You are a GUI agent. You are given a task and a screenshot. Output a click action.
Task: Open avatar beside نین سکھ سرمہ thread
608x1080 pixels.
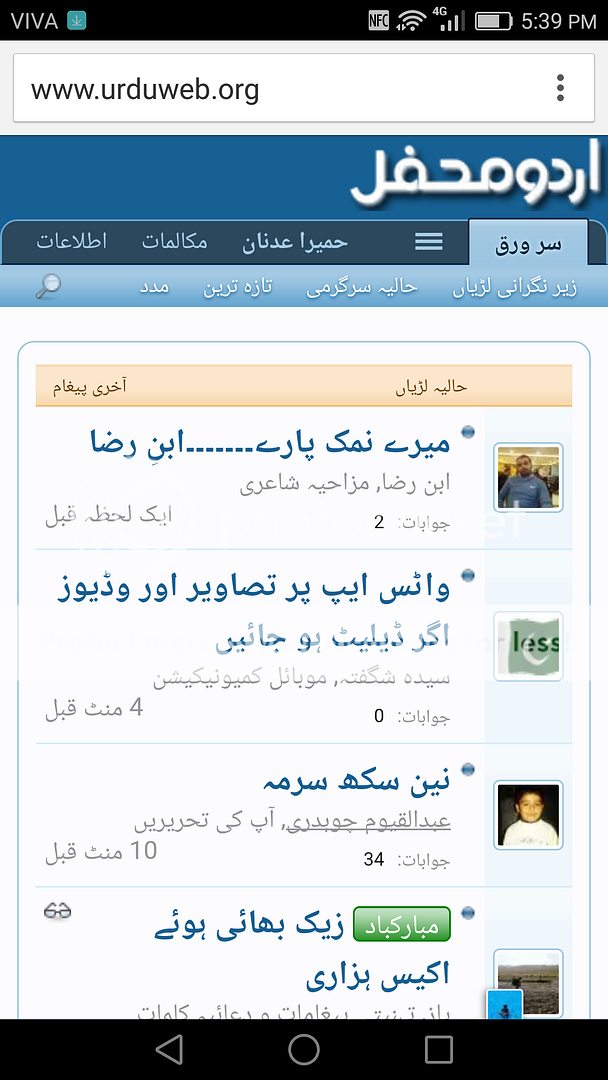click(x=528, y=815)
